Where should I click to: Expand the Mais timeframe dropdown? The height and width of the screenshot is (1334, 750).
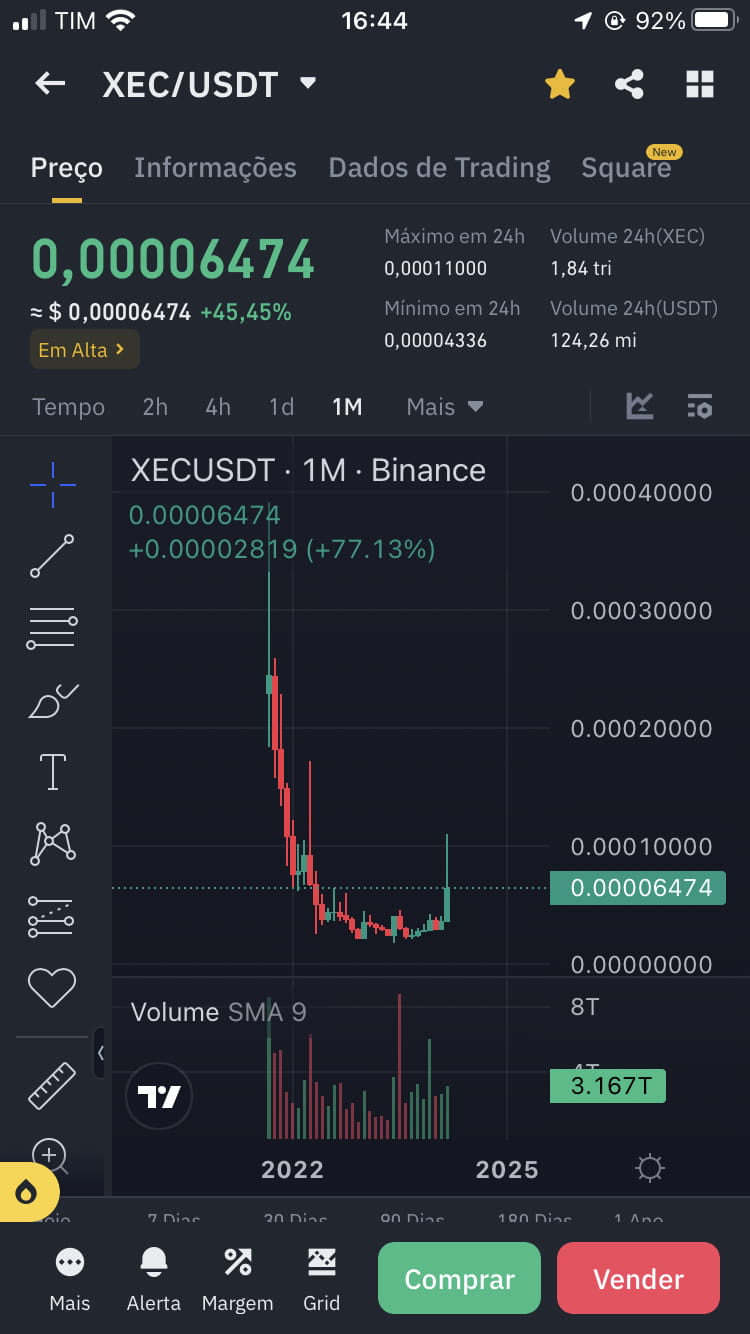click(x=444, y=406)
